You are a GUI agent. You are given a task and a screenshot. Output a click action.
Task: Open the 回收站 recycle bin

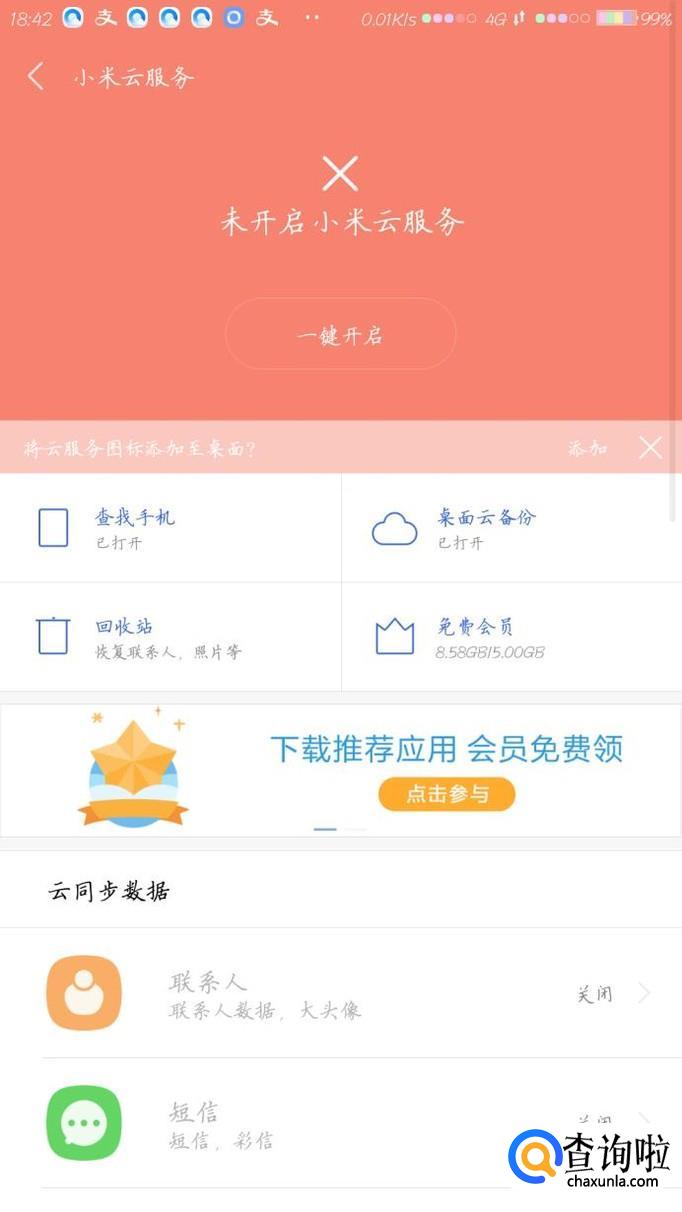coord(170,637)
